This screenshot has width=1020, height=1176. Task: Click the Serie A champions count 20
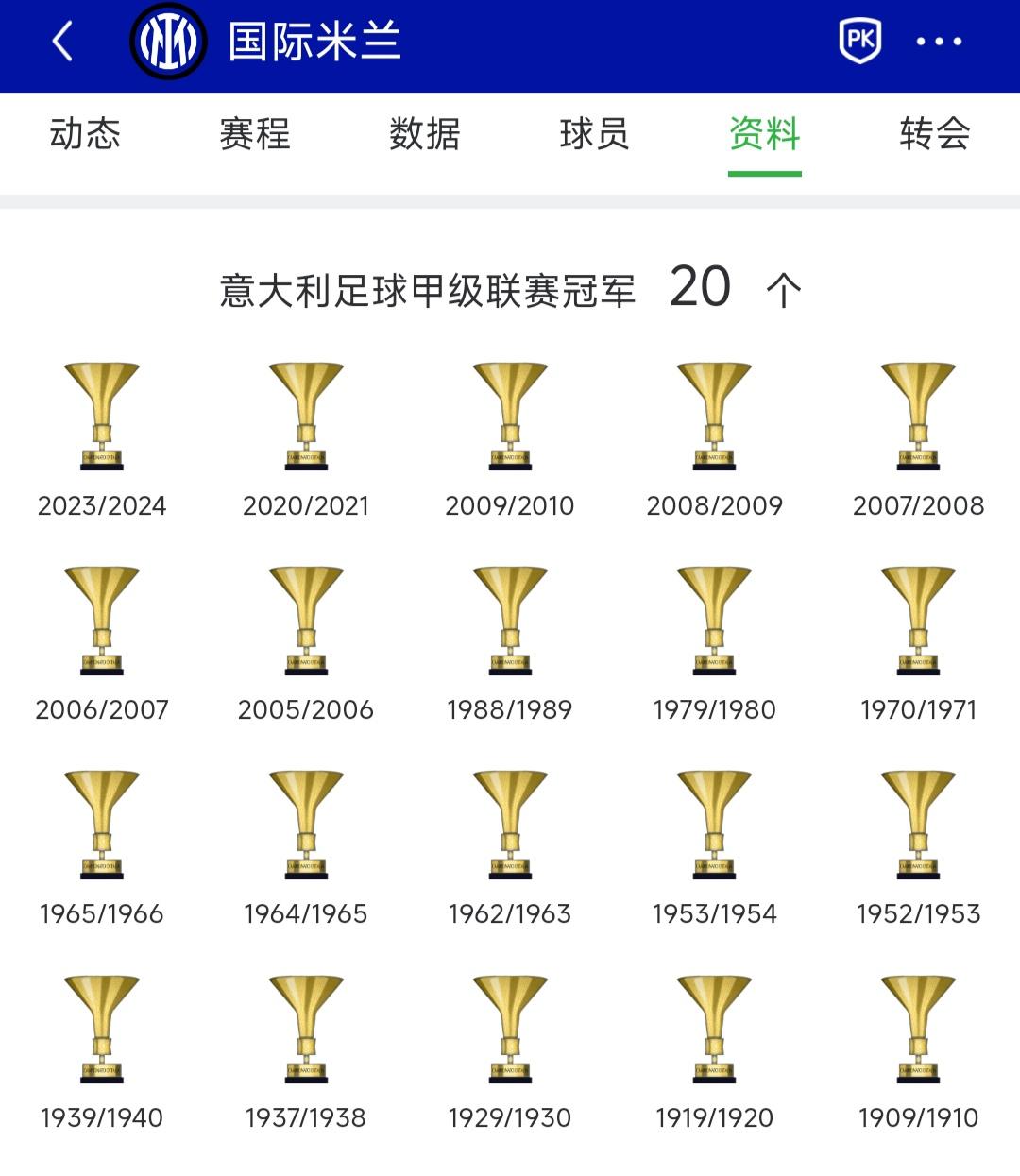(x=699, y=288)
